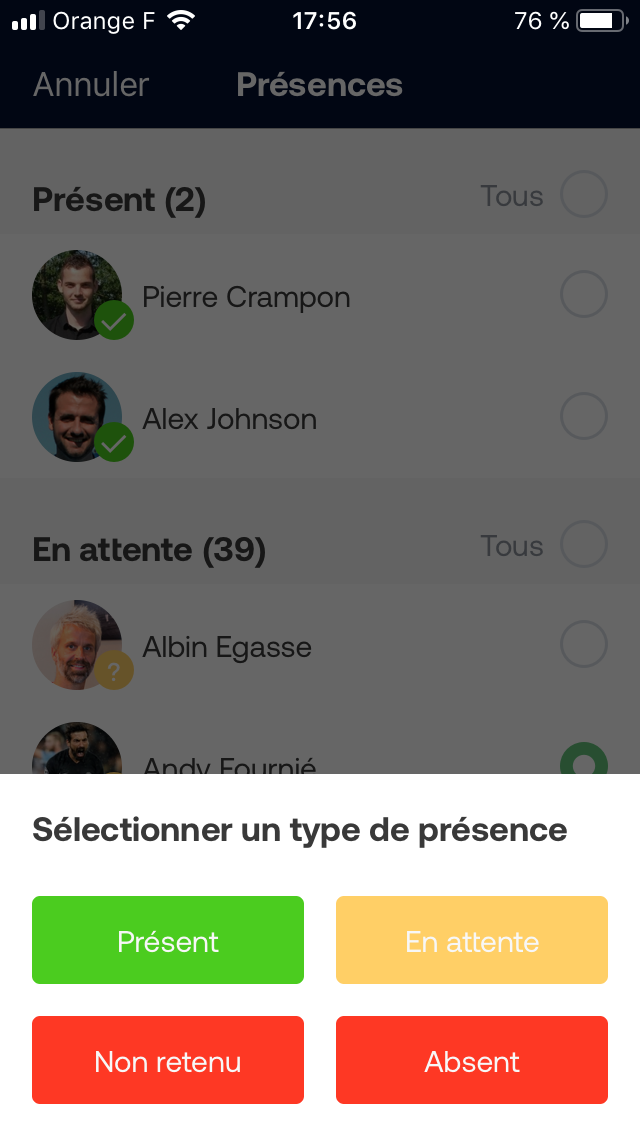
Task: Uncheck Andy Fournié's selected circle
Action: [584, 760]
